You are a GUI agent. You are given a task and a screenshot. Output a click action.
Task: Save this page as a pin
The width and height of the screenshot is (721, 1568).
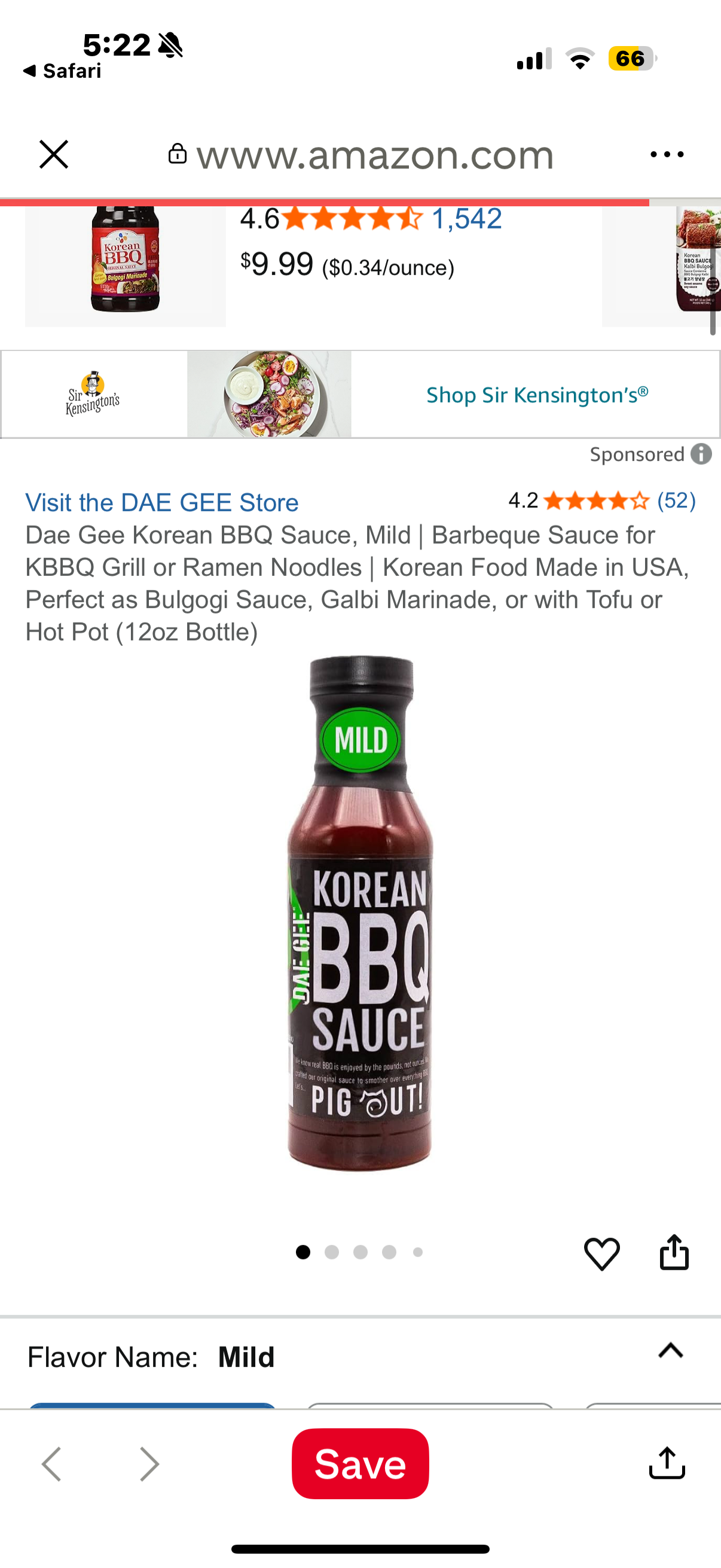tap(360, 1464)
